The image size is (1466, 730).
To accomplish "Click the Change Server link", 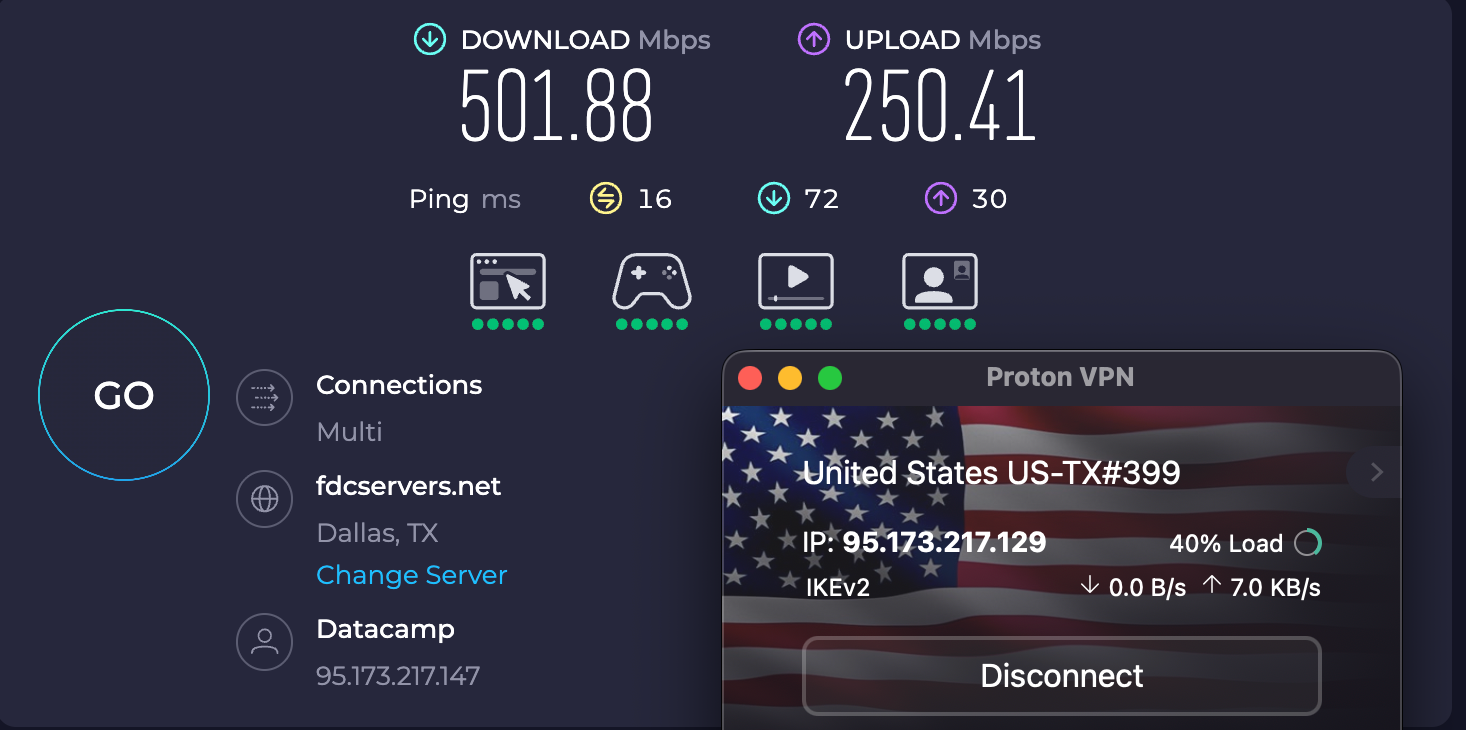I will coord(411,575).
